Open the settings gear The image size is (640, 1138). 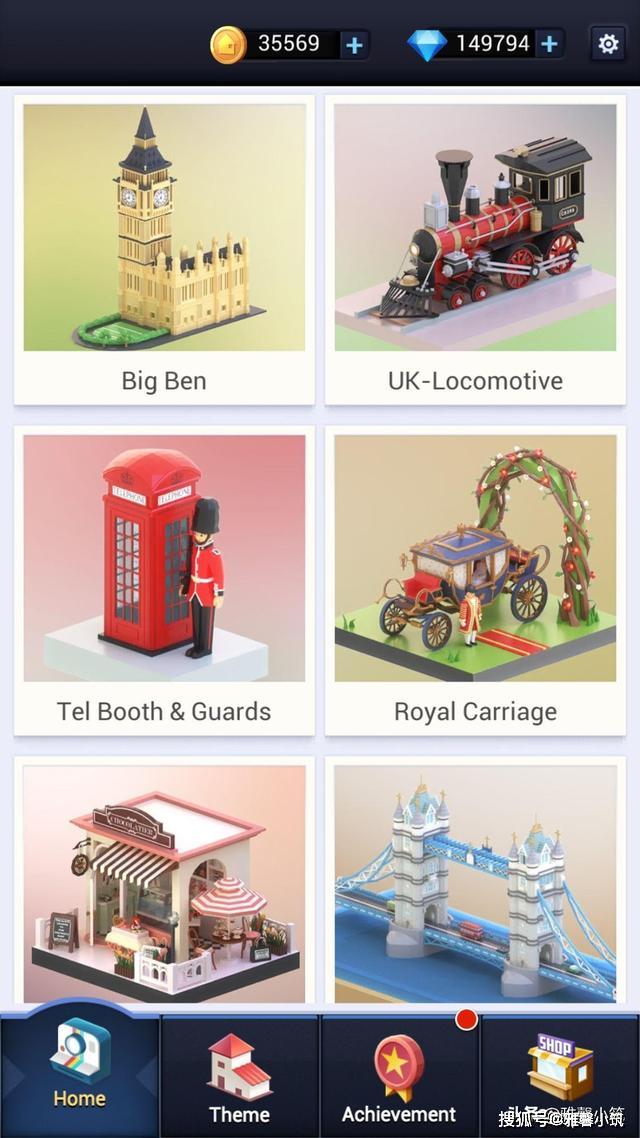click(608, 45)
